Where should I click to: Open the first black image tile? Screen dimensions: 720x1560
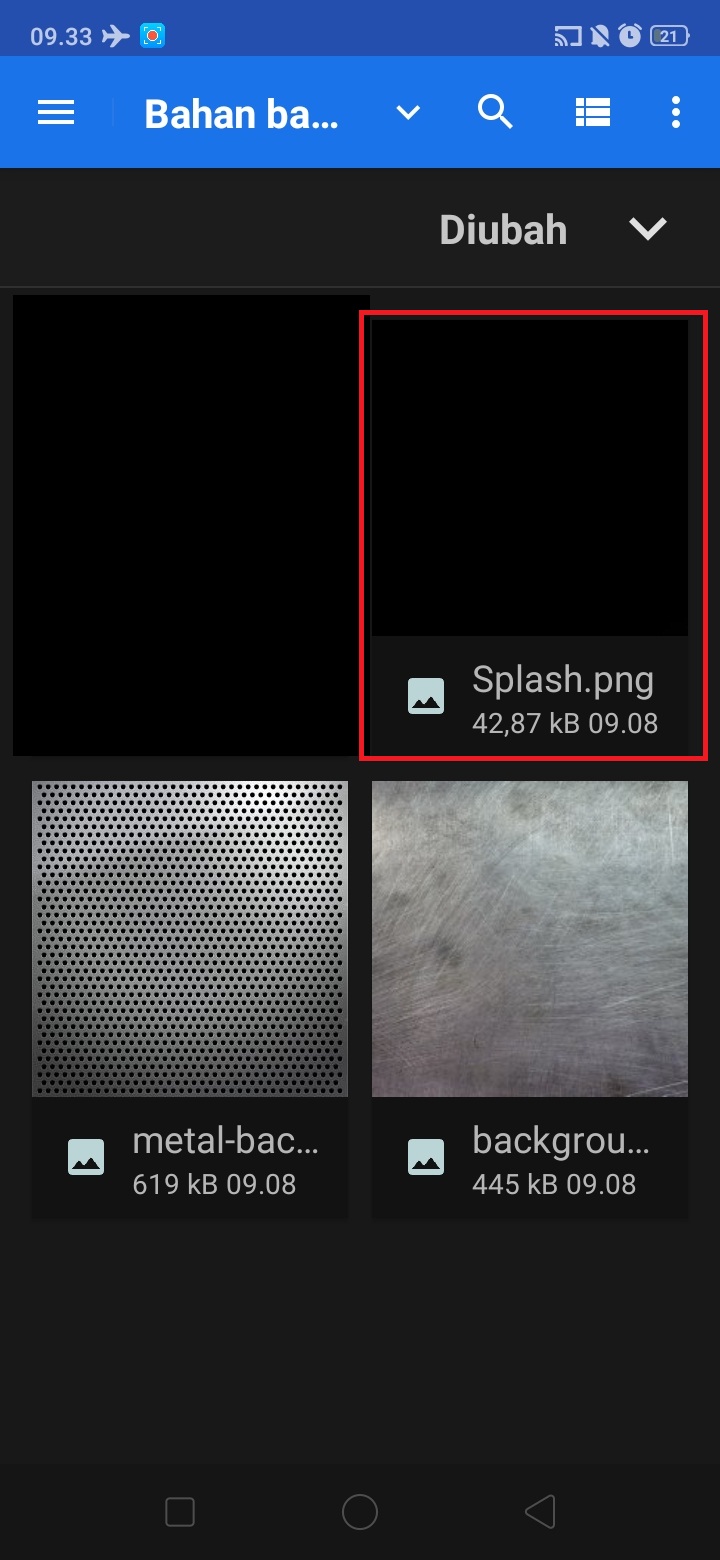190,525
